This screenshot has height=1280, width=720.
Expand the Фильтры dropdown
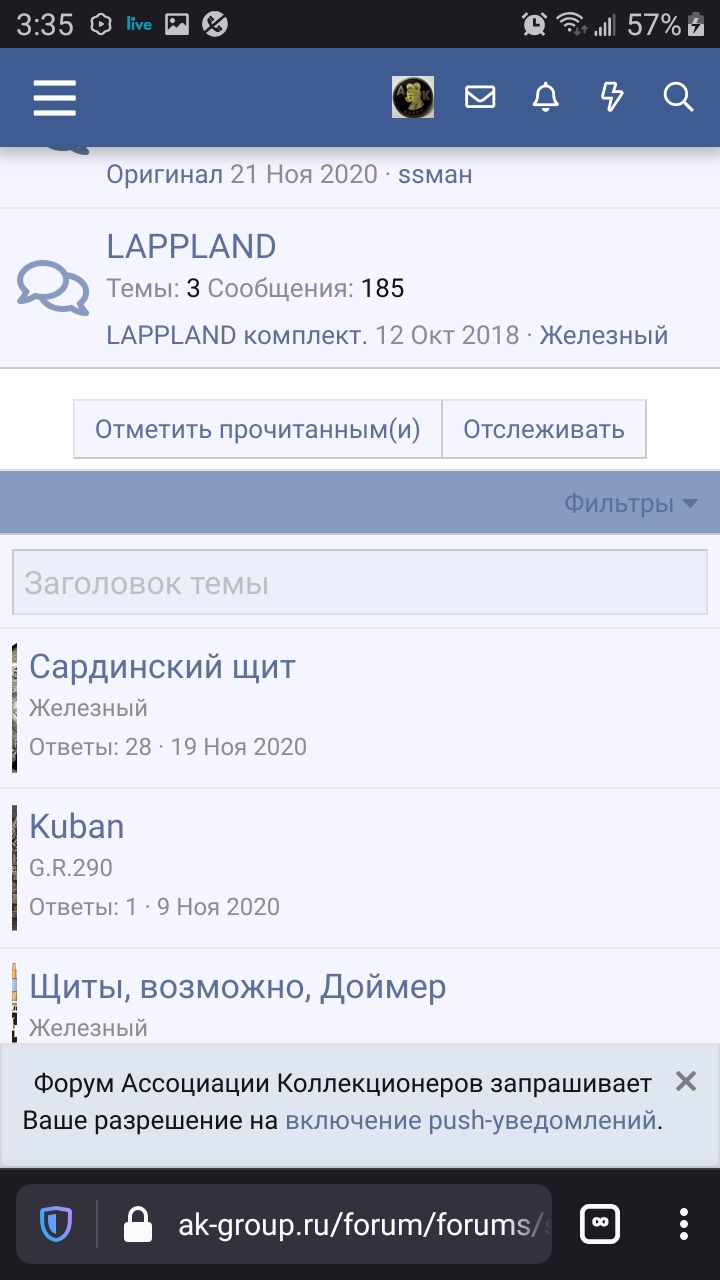point(630,503)
